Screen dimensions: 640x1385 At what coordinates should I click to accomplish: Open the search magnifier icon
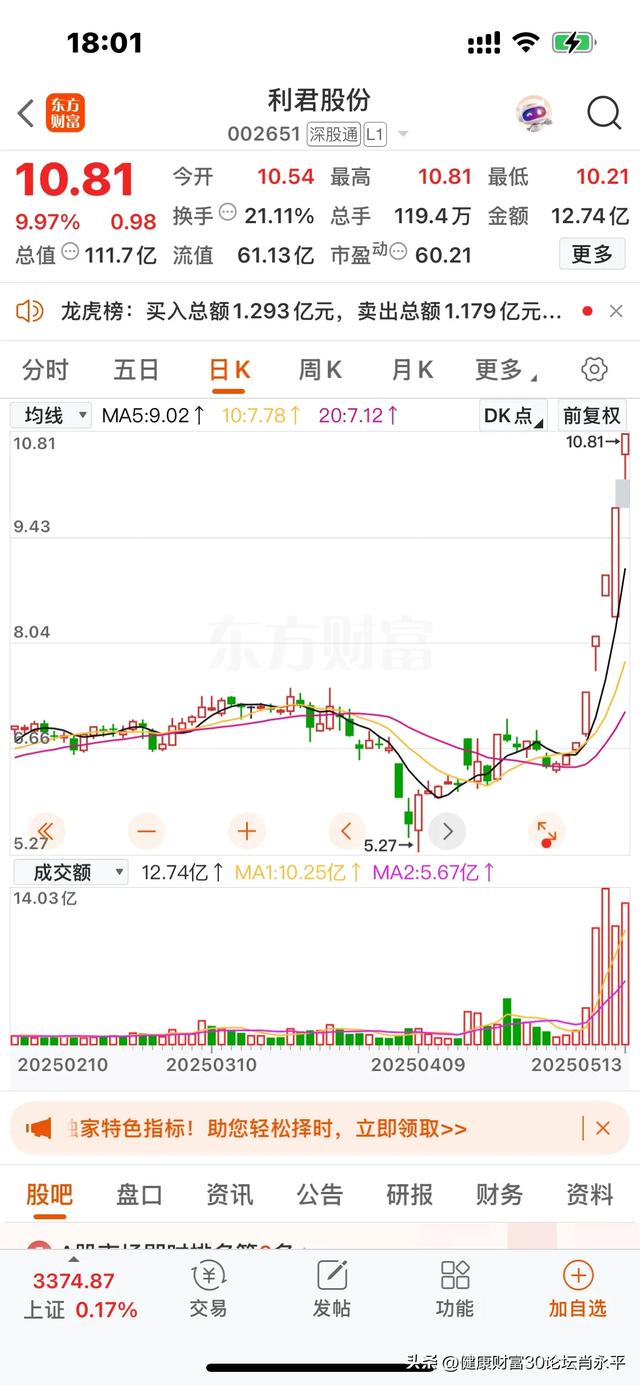[x=604, y=113]
